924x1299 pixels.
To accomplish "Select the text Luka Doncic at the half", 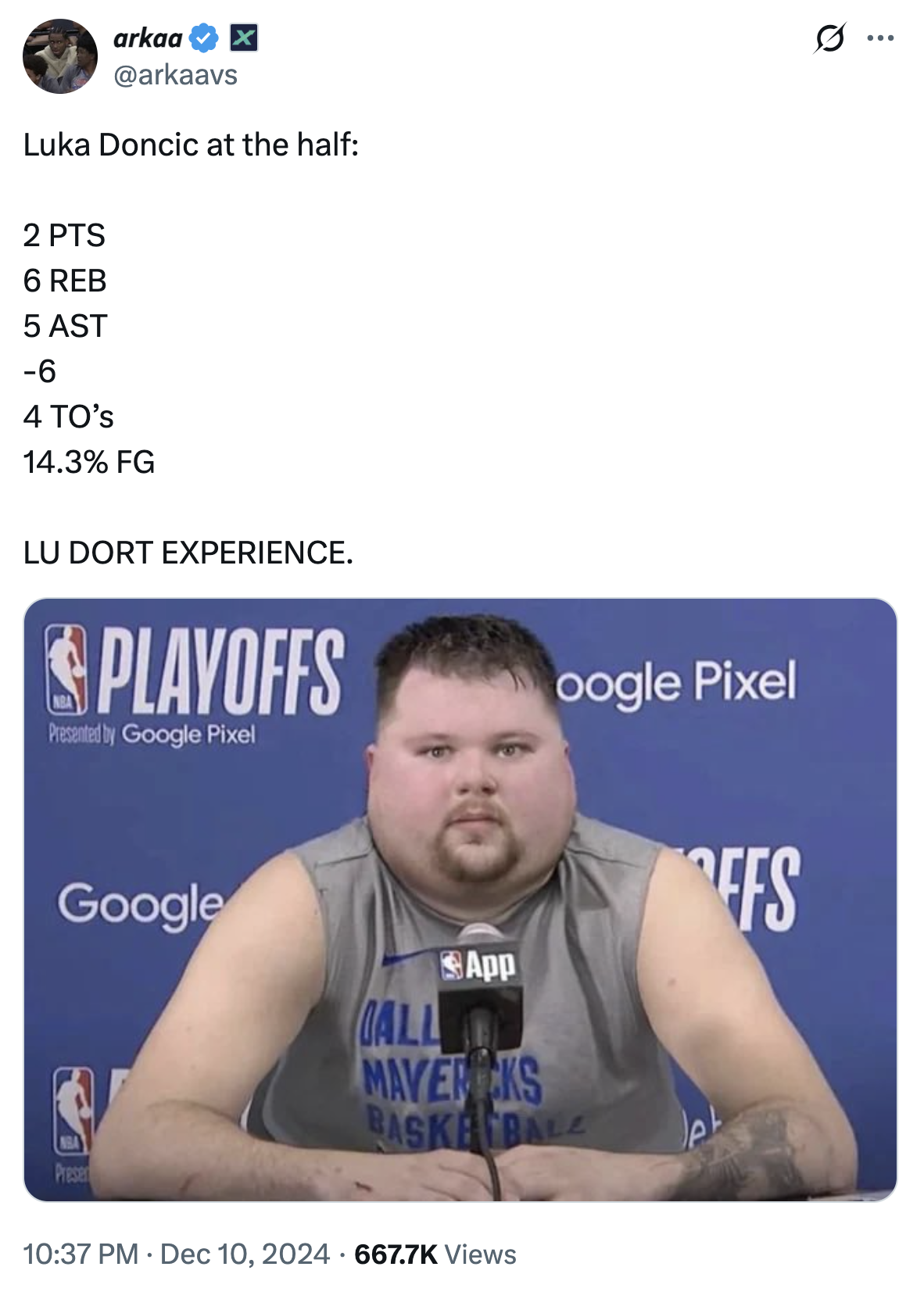I will [x=191, y=144].
